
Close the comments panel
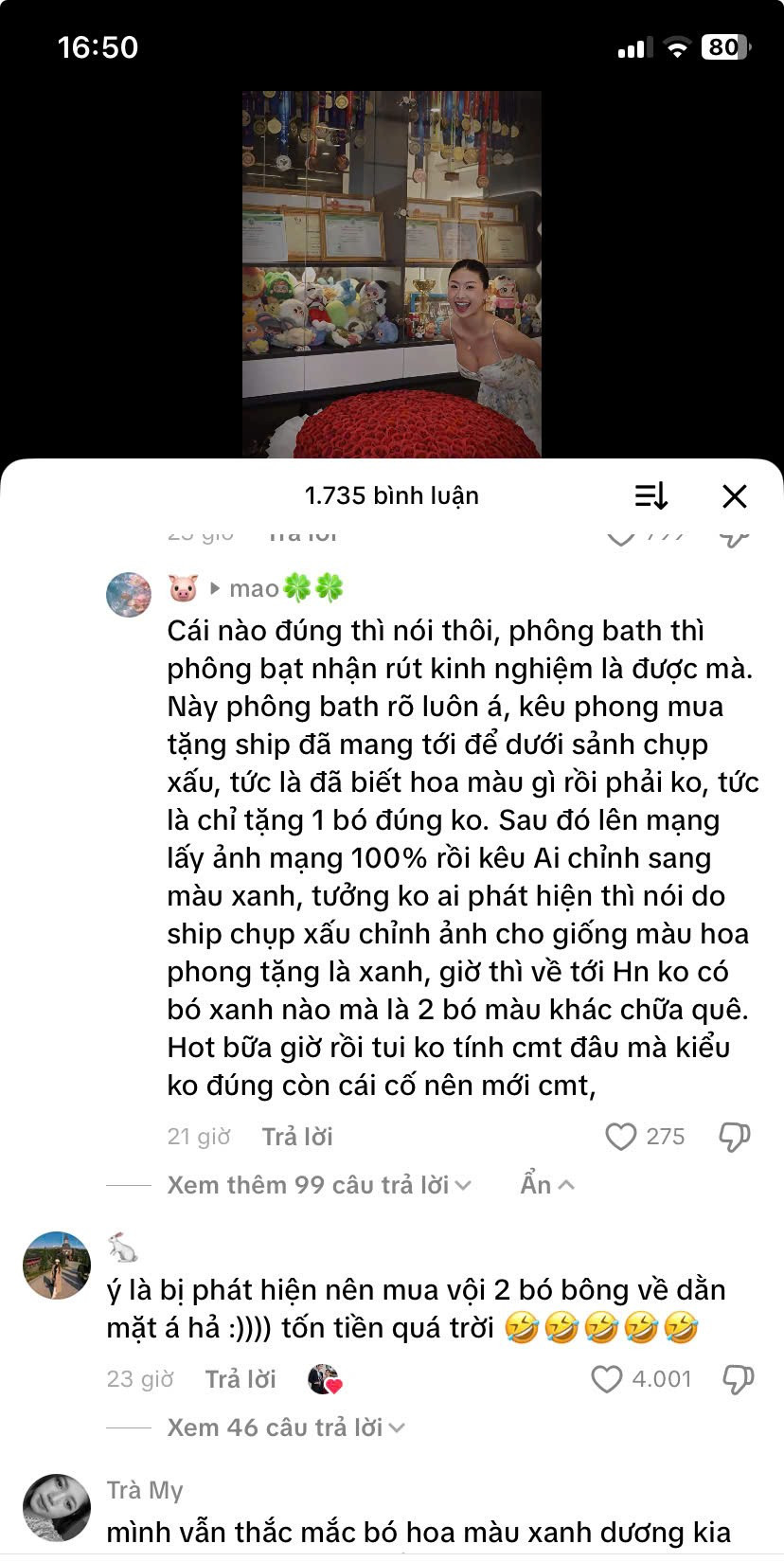pos(735,495)
